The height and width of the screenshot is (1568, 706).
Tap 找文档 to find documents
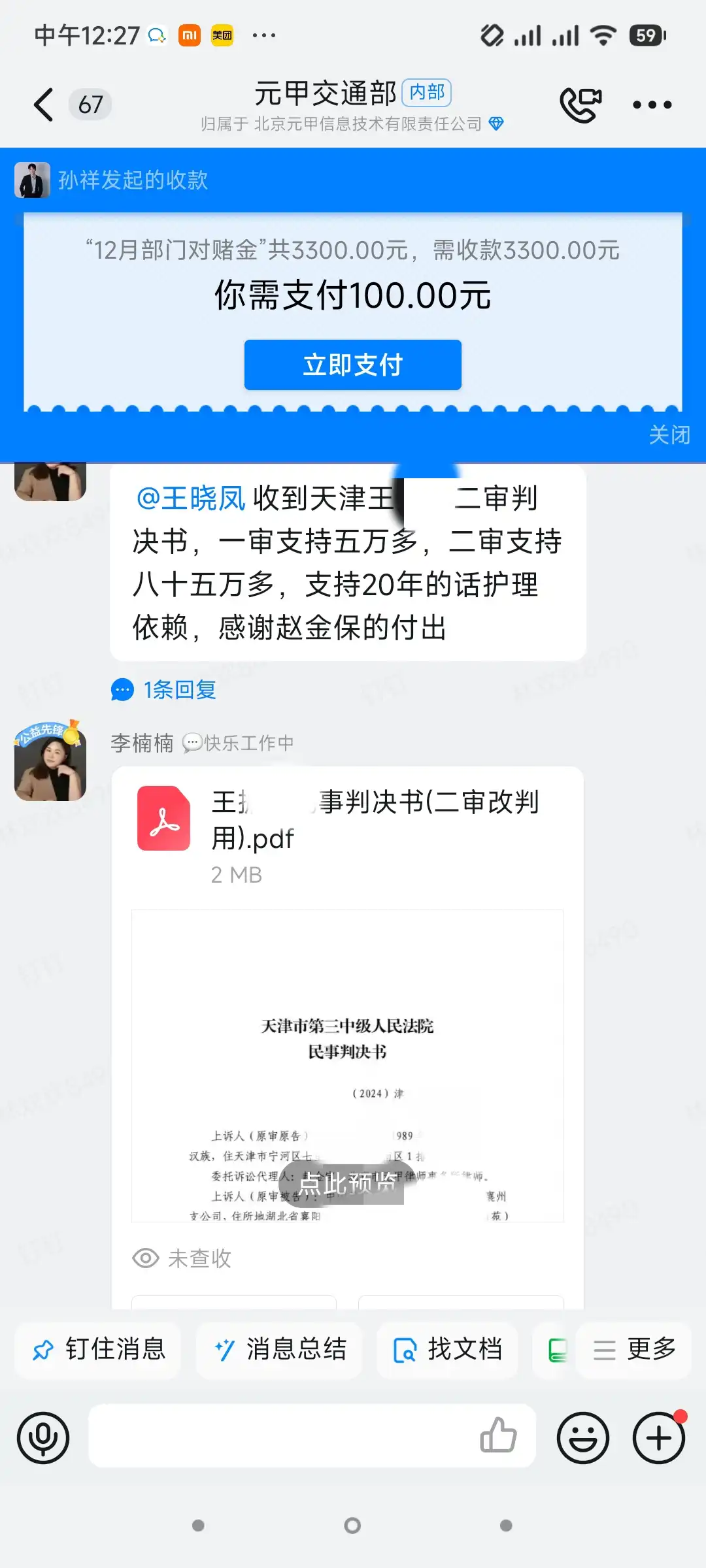(x=448, y=1349)
